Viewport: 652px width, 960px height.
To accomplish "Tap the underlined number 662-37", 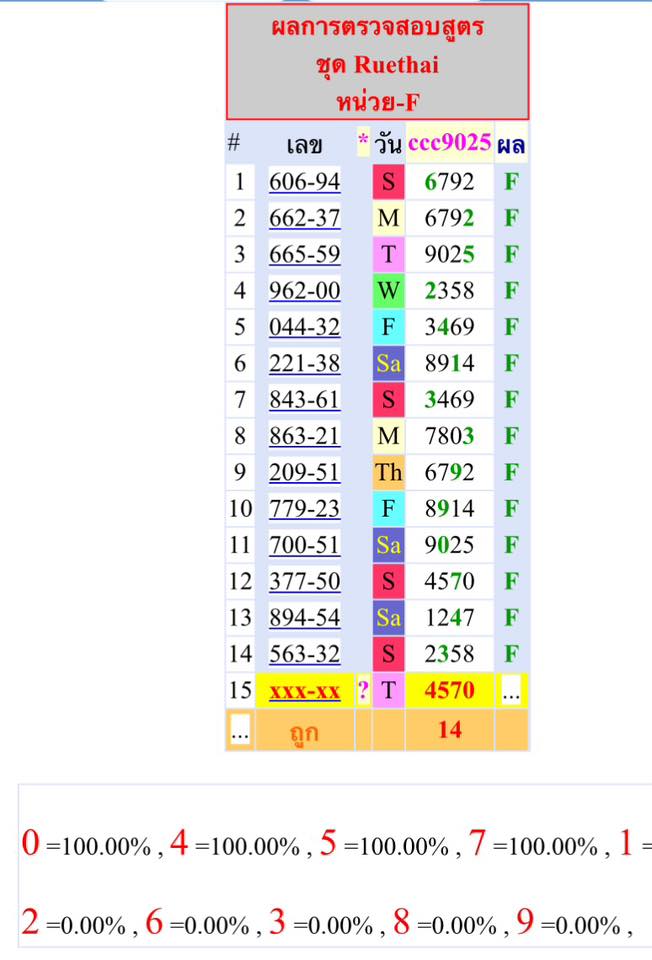I will point(304,218).
